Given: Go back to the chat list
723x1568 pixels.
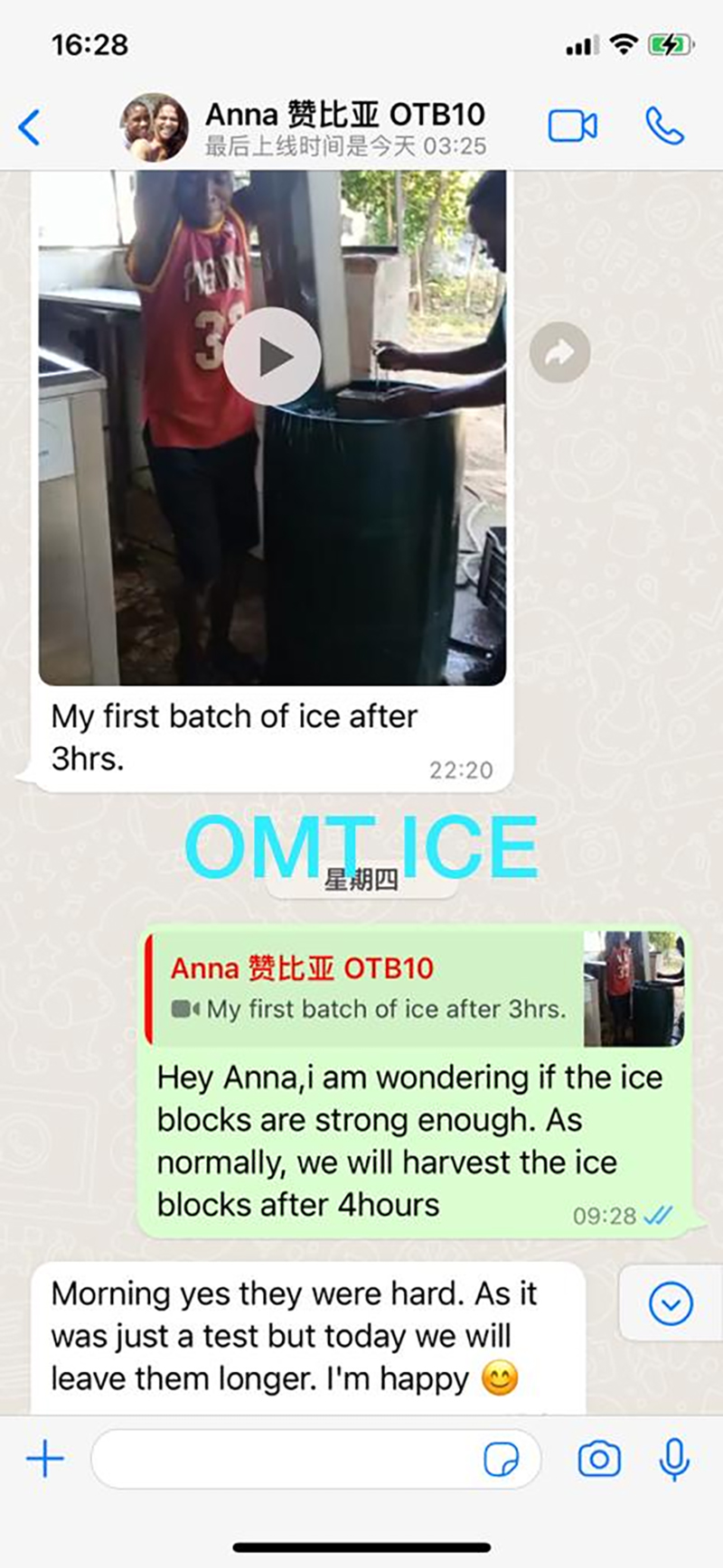Looking at the screenshot, I should [30, 127].
